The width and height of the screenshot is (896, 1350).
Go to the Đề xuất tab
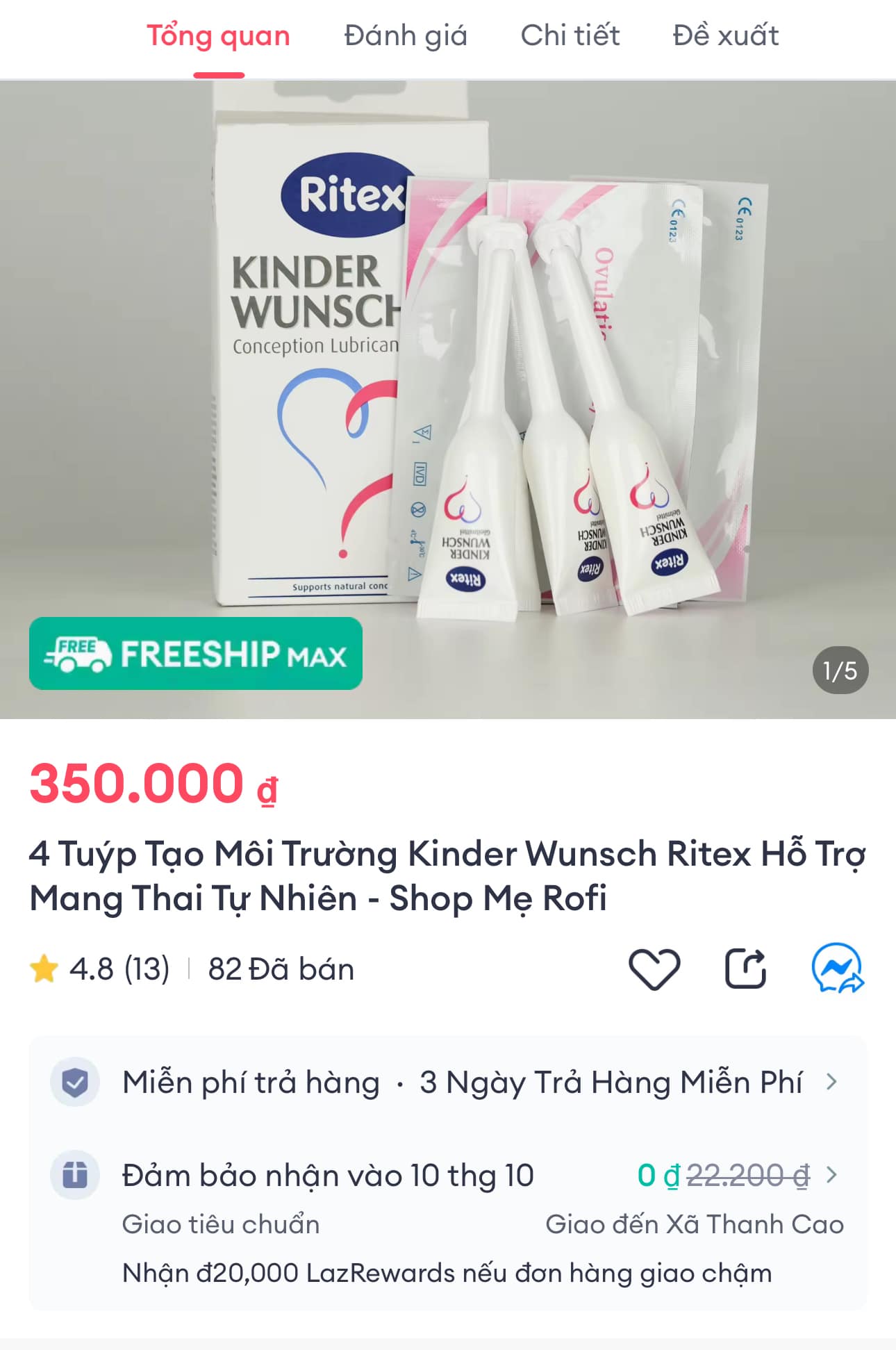(x=726, y=36)
